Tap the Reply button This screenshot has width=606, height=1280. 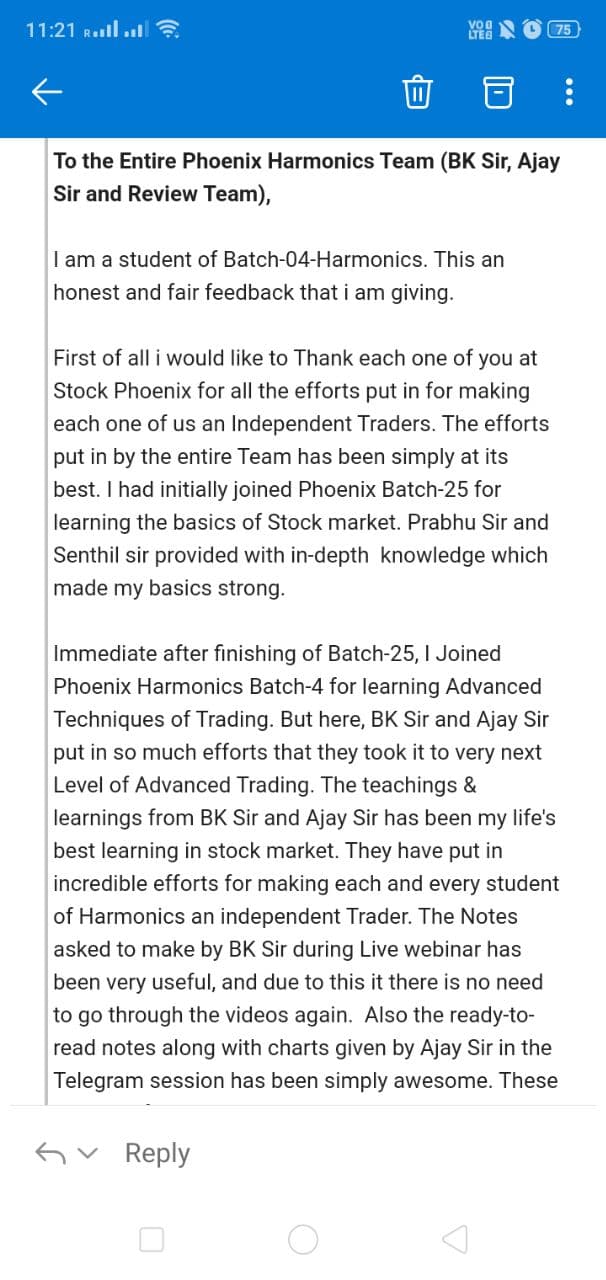point(157,1153)
